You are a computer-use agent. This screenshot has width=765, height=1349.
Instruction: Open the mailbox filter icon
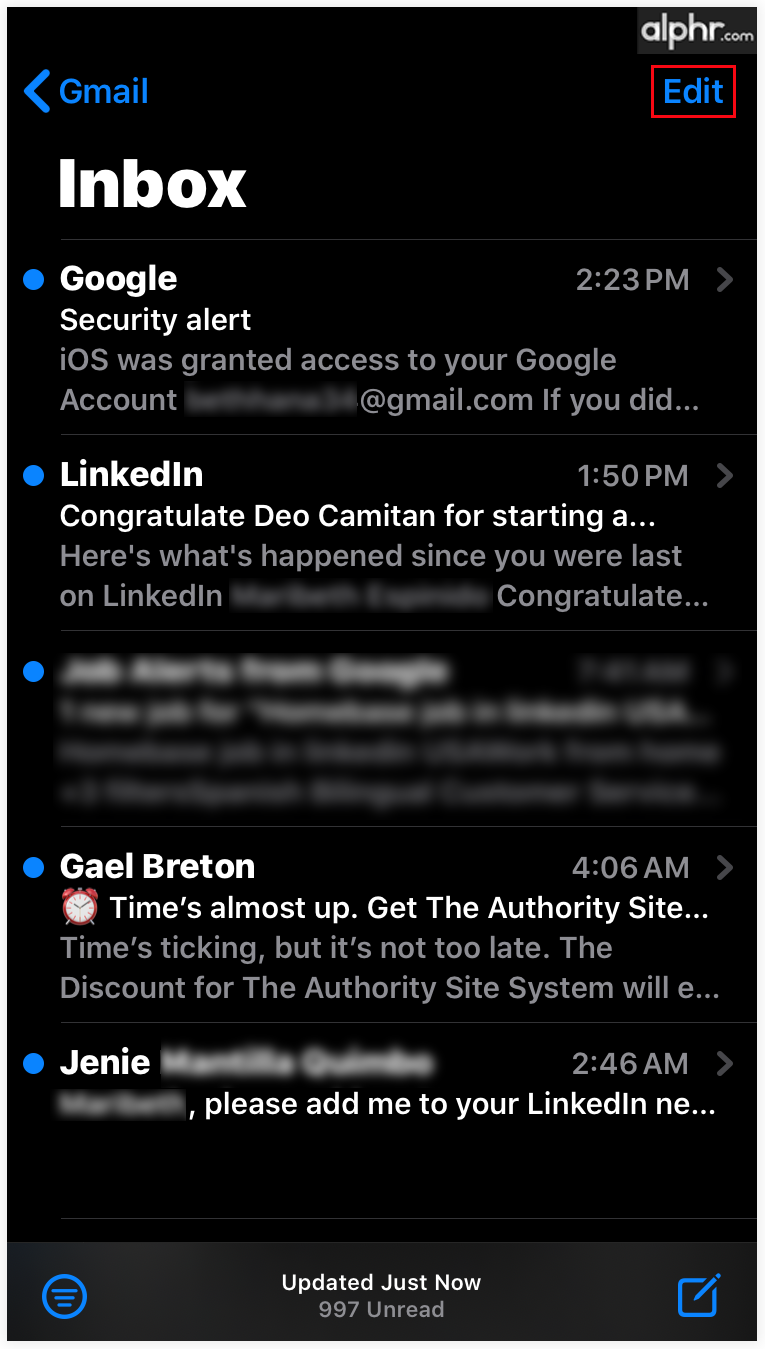[x=65, y=1297]
